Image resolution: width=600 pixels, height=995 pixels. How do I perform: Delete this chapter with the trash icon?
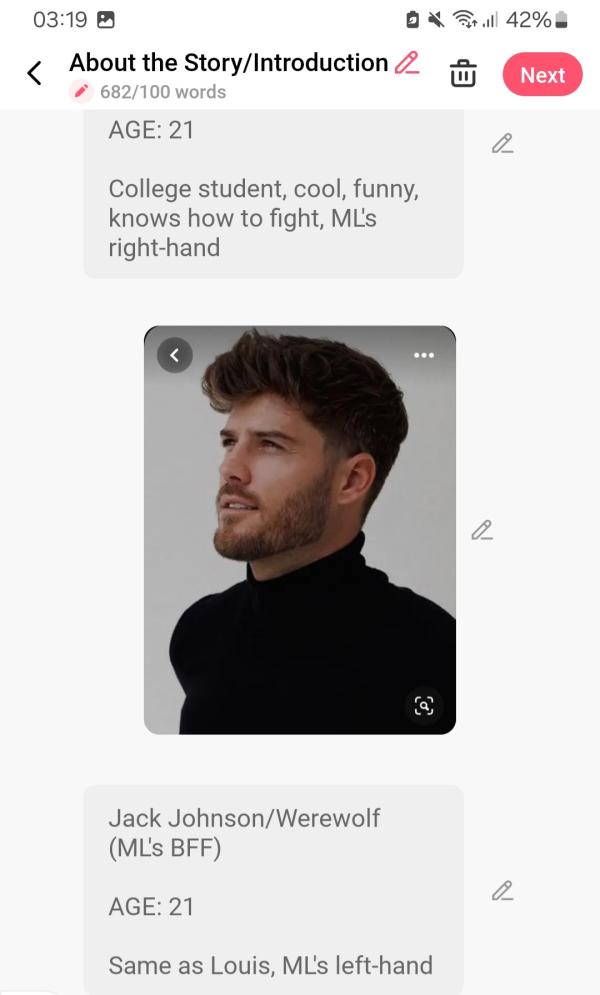463,75
